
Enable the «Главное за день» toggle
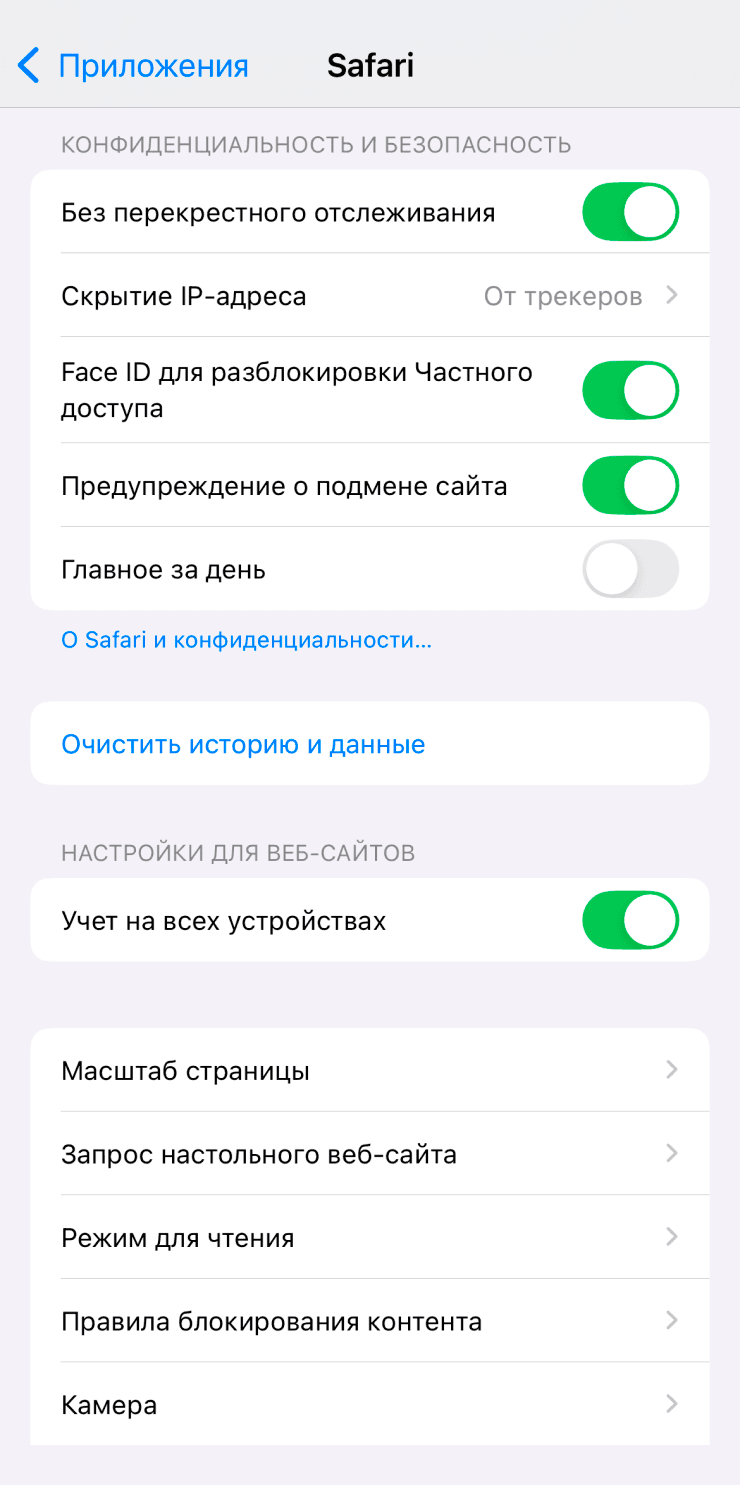(x=630, y=568)
